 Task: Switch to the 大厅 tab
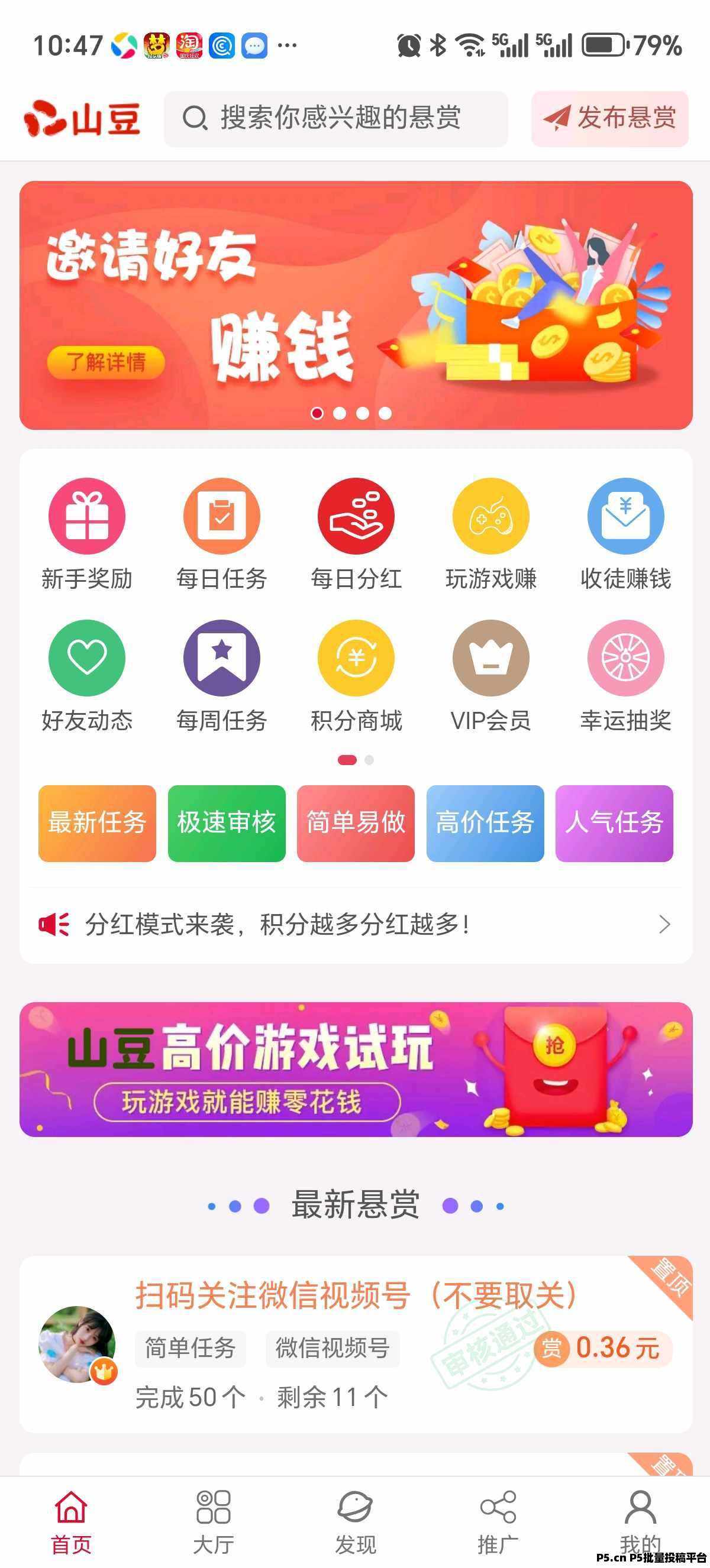(x=213, y=1522)
